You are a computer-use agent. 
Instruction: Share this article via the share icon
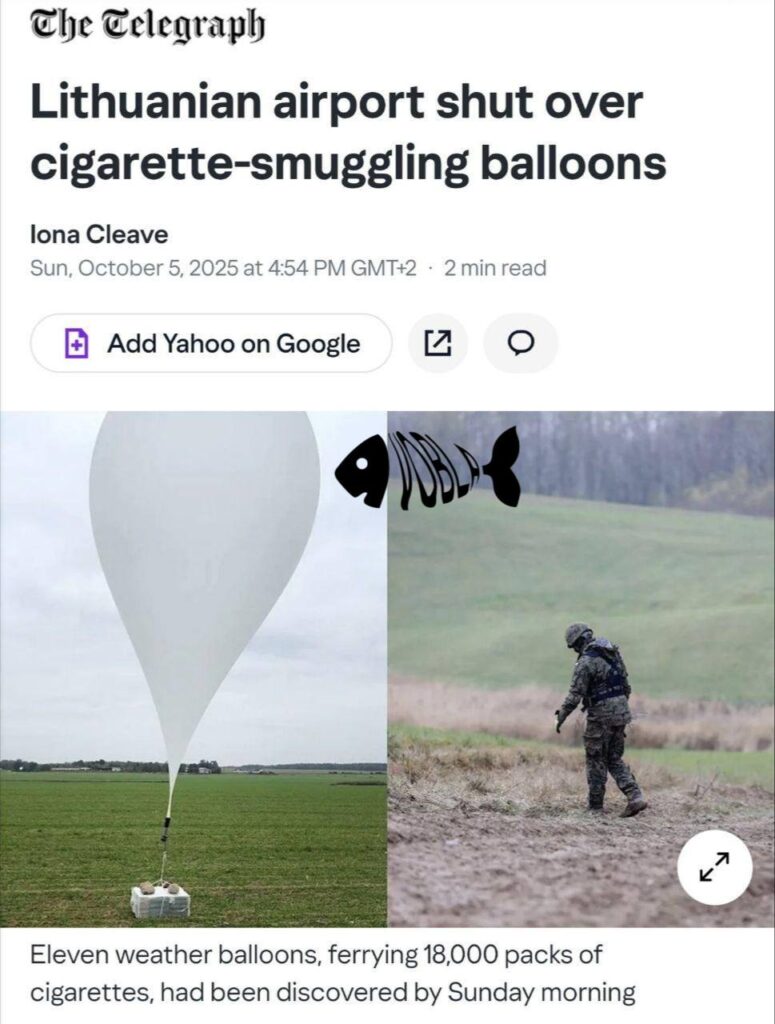click(438, 343)
